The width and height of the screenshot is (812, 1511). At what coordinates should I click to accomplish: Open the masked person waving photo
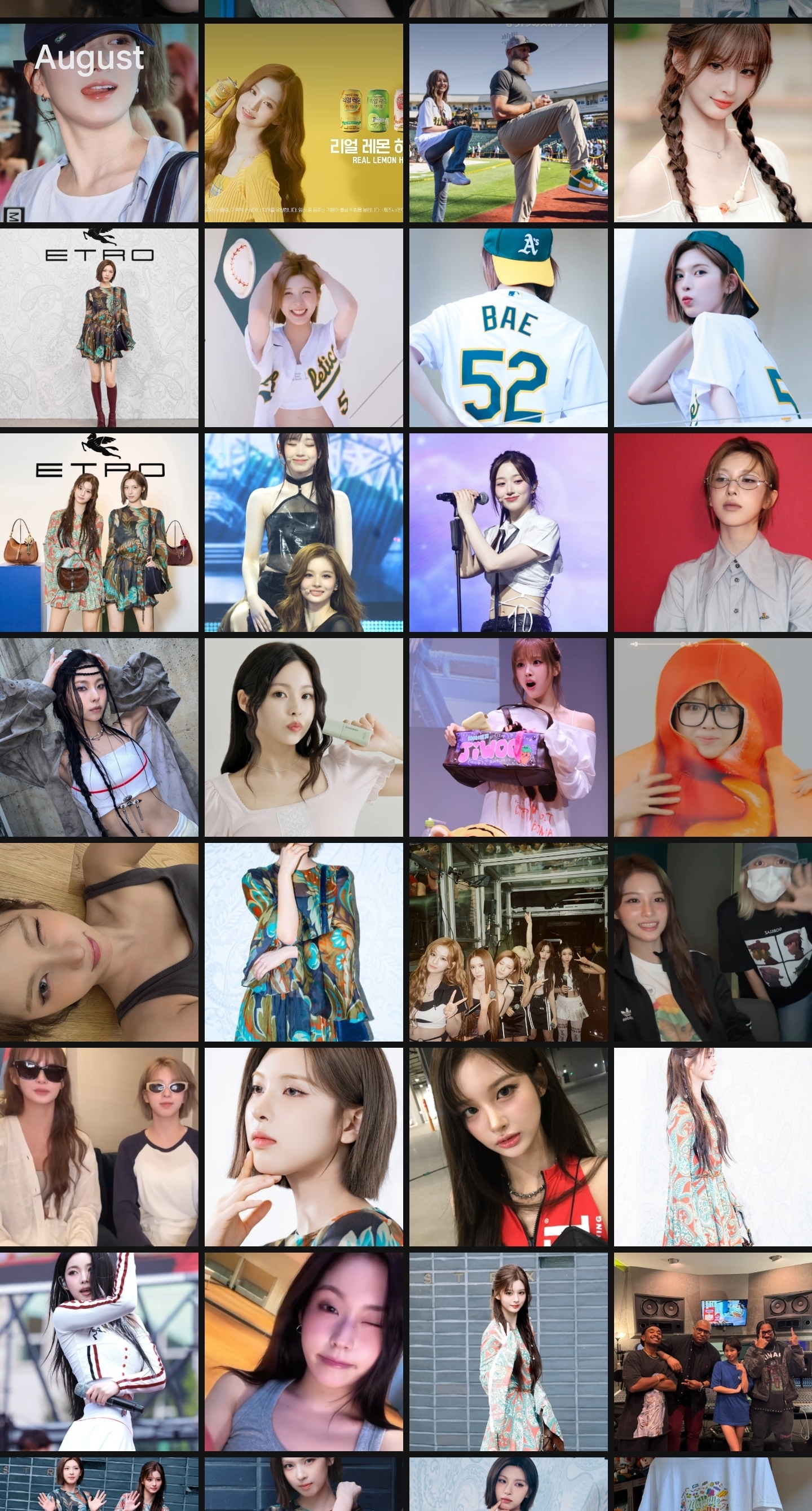point(713,942)
